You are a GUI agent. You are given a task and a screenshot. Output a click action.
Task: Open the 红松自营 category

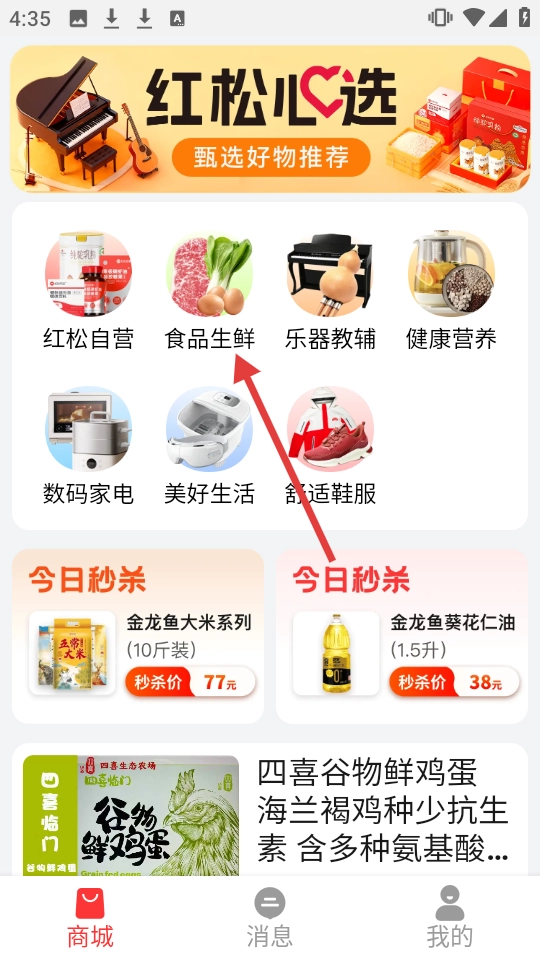(x=88, y=290)
